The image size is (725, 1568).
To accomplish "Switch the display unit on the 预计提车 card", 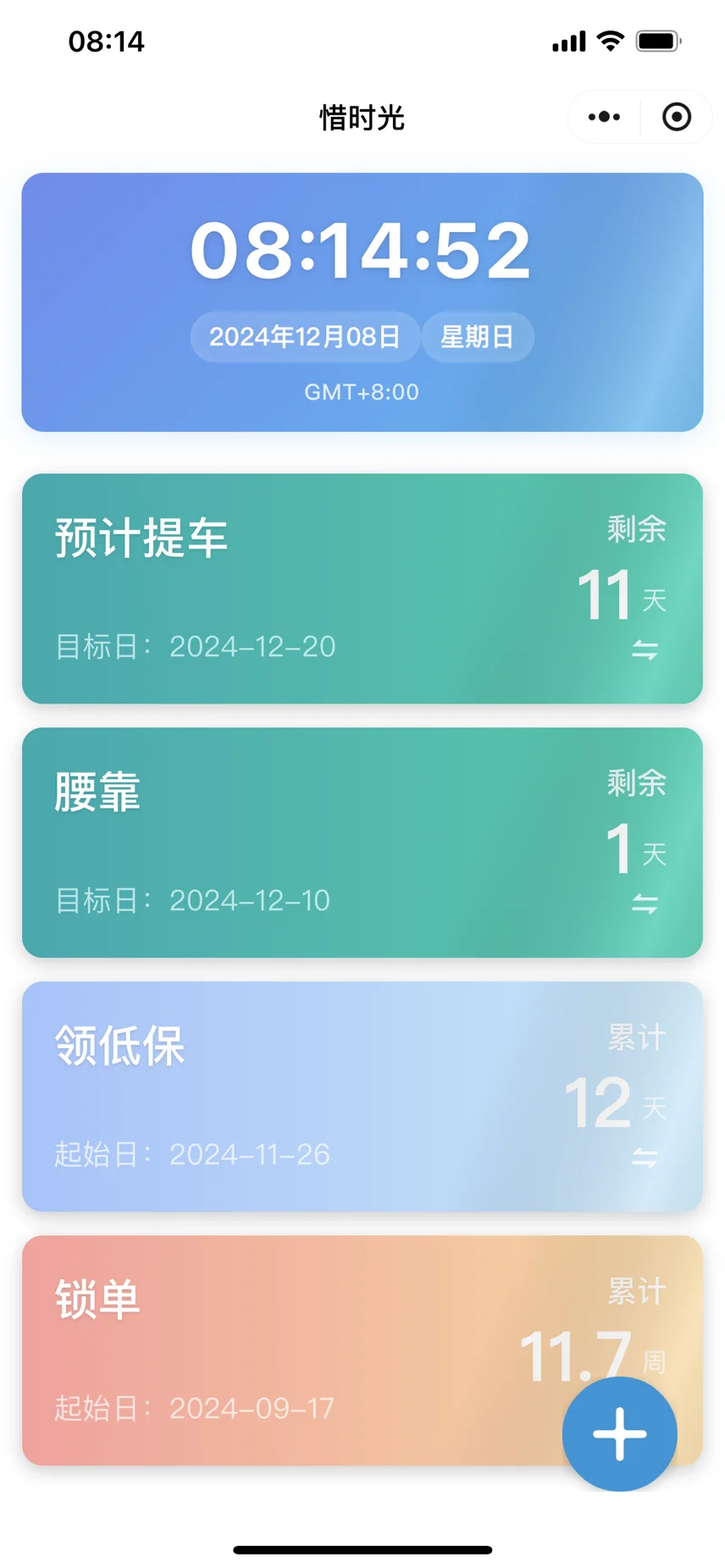I will tap(645, 650).
